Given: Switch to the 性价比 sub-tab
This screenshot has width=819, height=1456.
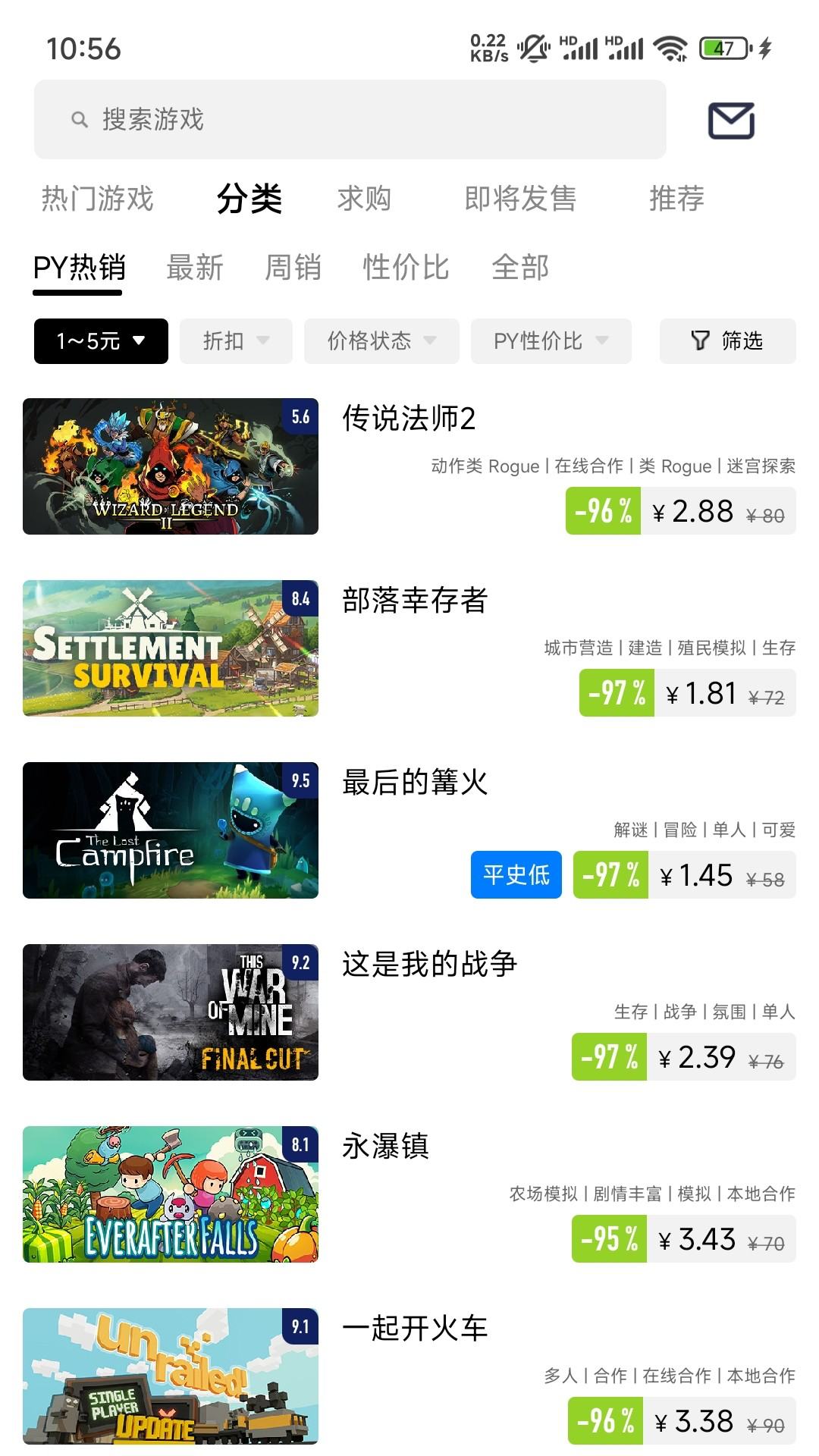Looking at the screenshot, I should tap(406, 268).
